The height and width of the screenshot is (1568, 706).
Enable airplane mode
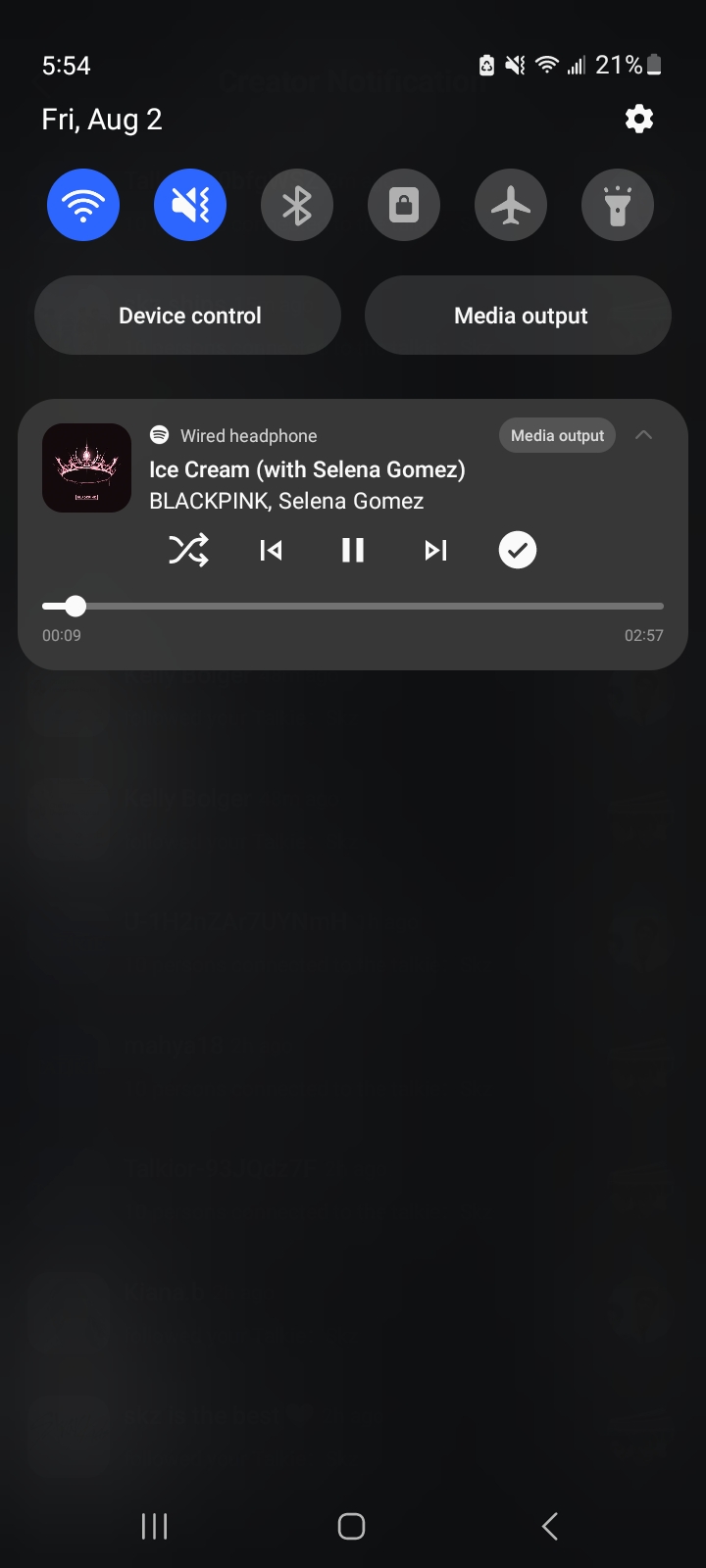511,205
